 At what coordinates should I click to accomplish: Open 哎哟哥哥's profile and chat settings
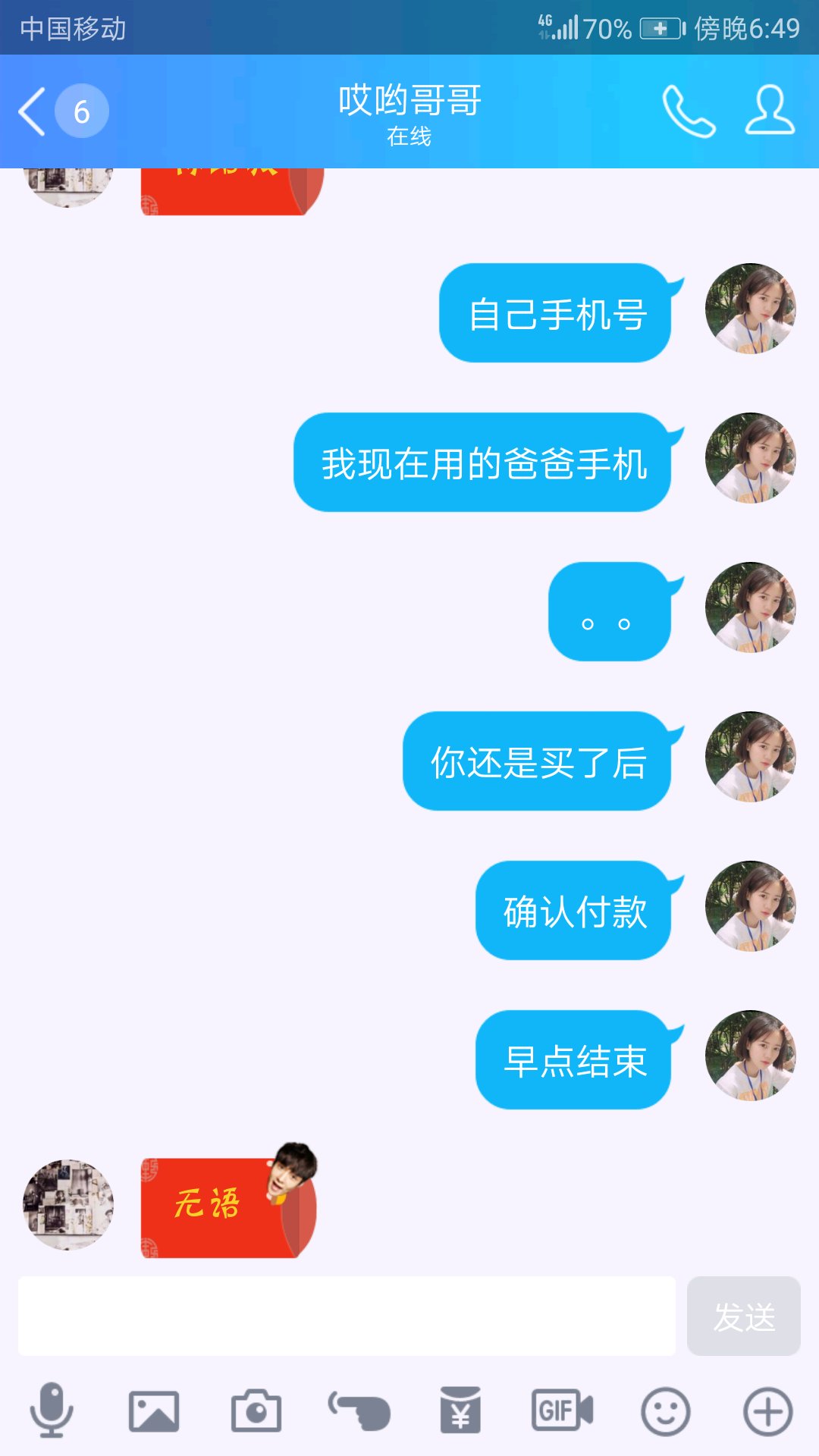(x=770, y=111)
